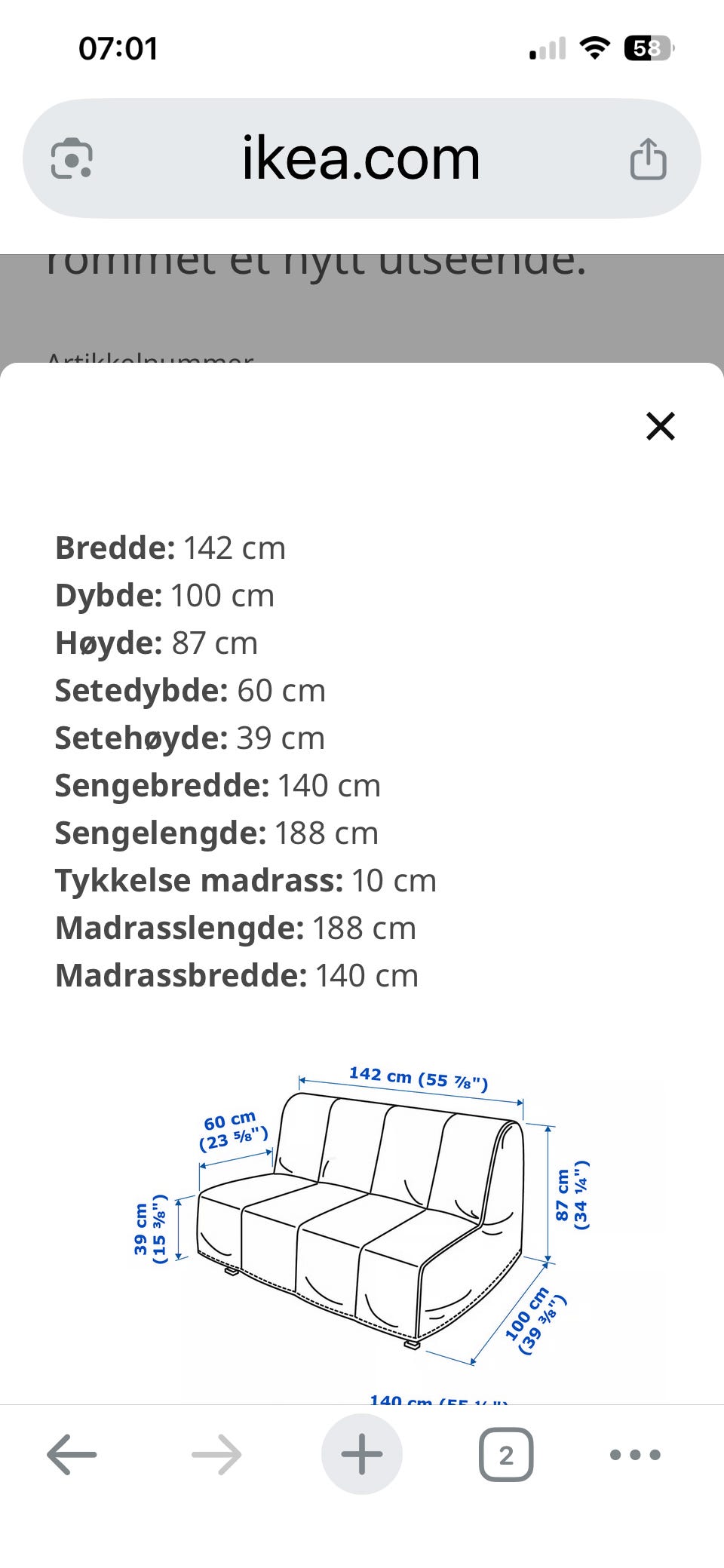Tap the 60 cm seat depth label
724x1568 pixels.
click(x=234, y=1129)
